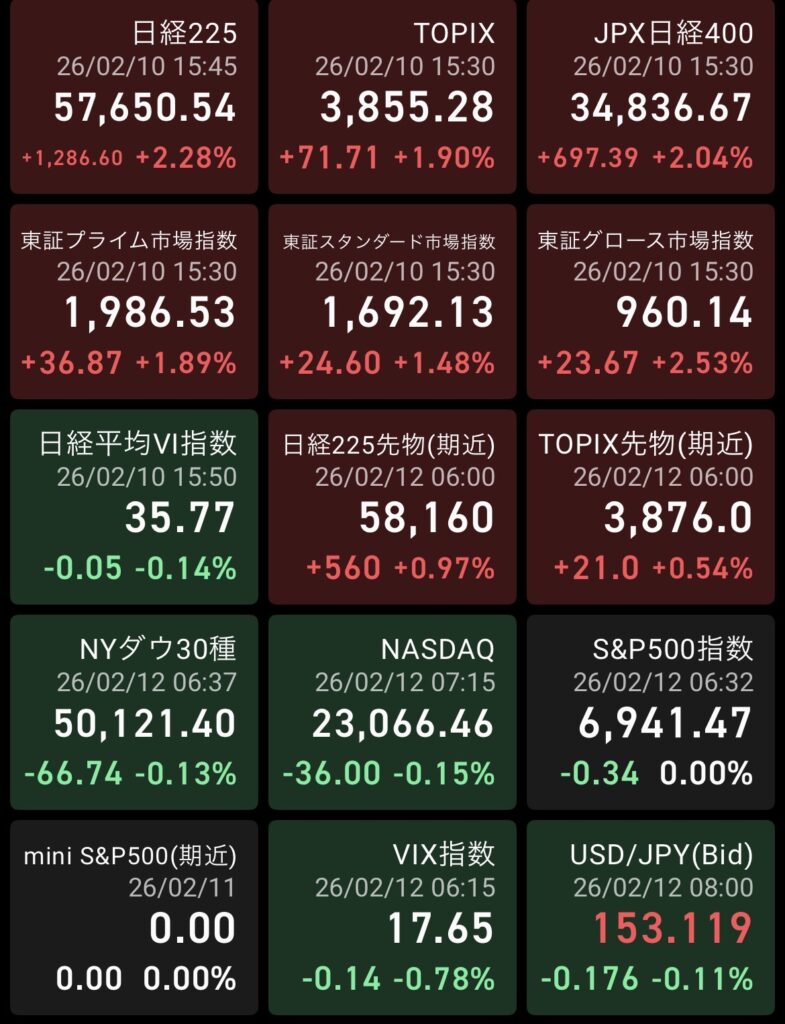Open TOPIX先物(期近) futures tile
Image resolution: width=785 pixels, height=1024 pixels.
[x=651, y=507]
